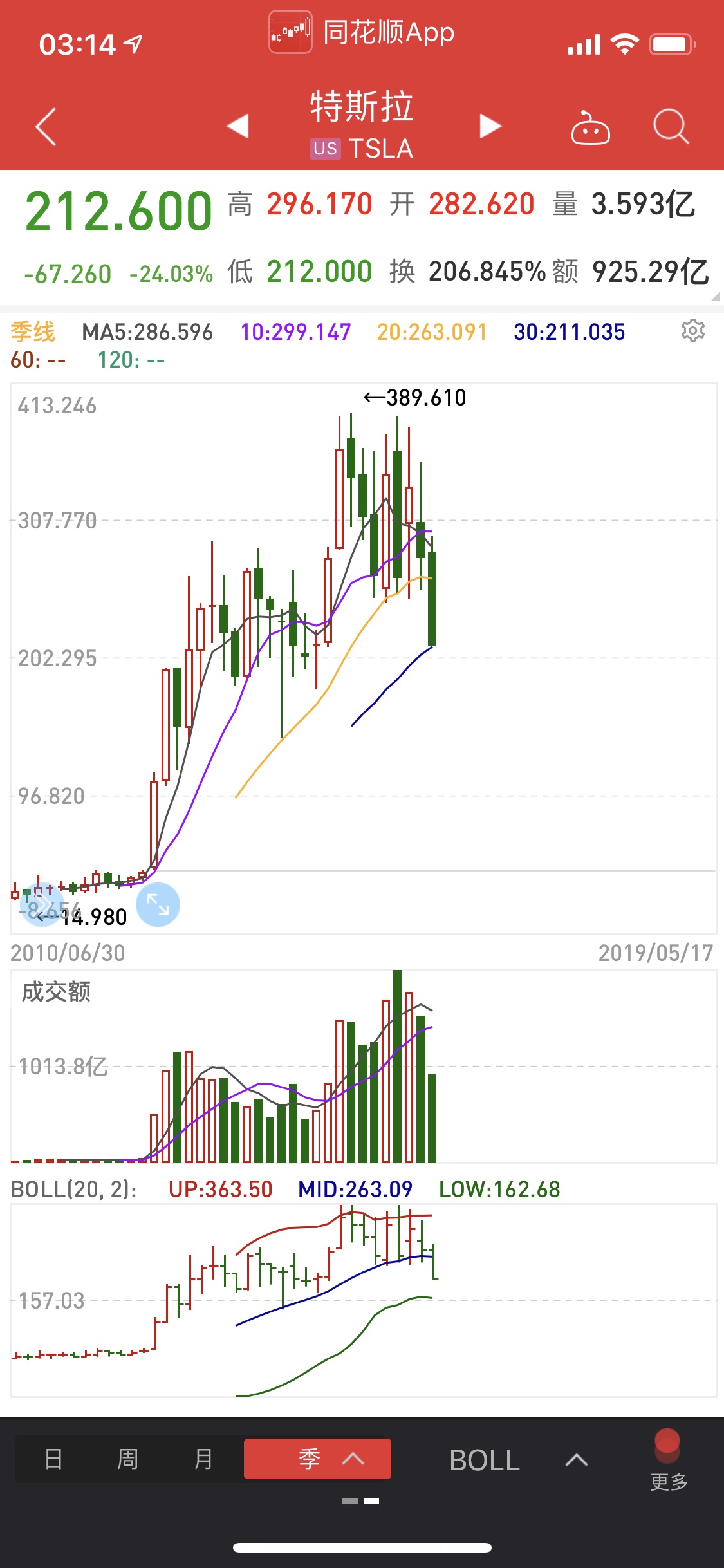Select the 月 monthly chart tab
The width and height of the screenshot is (724, 1568).
[x=203, y=1459]
